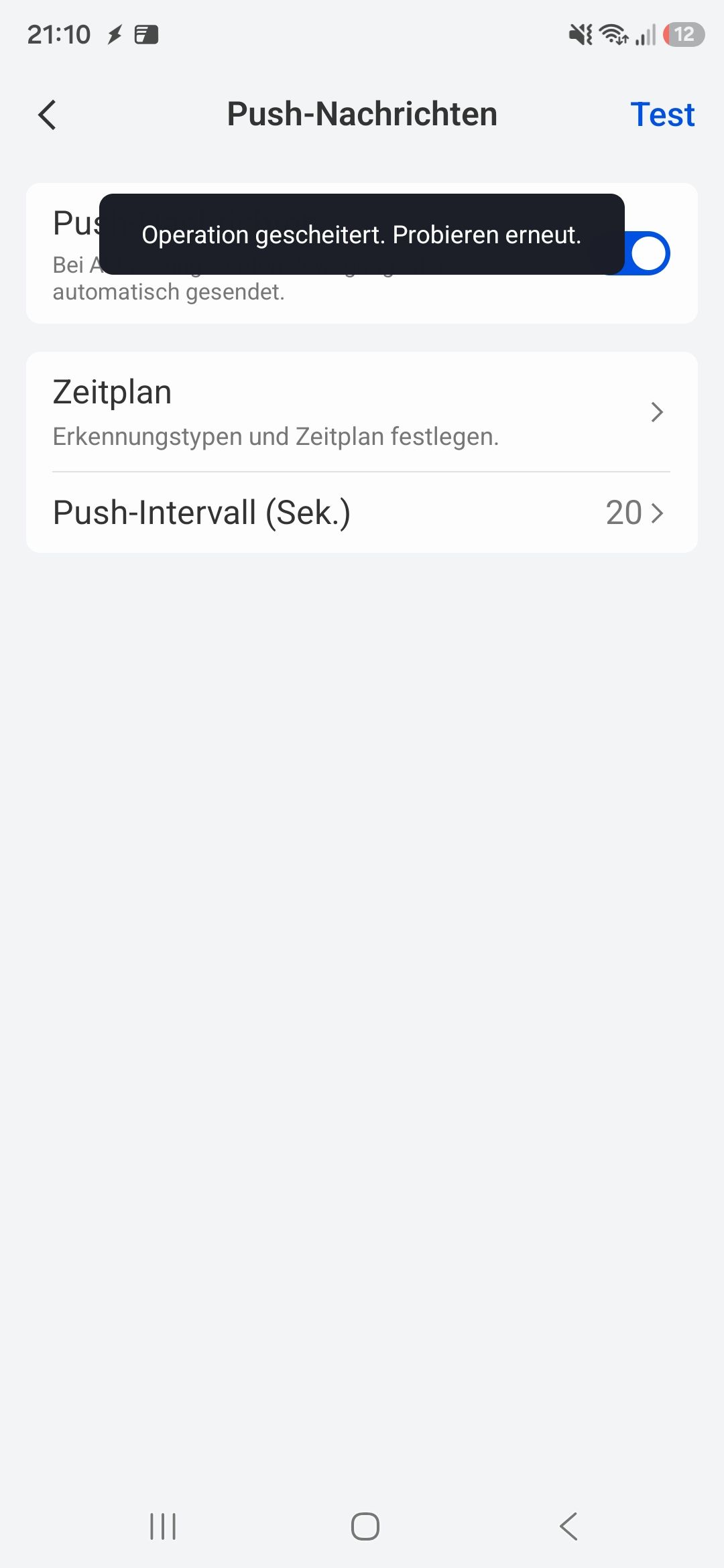Go back from Push-Nachrichten
This screenshot has height=1568, width=724.
[47, 115]
